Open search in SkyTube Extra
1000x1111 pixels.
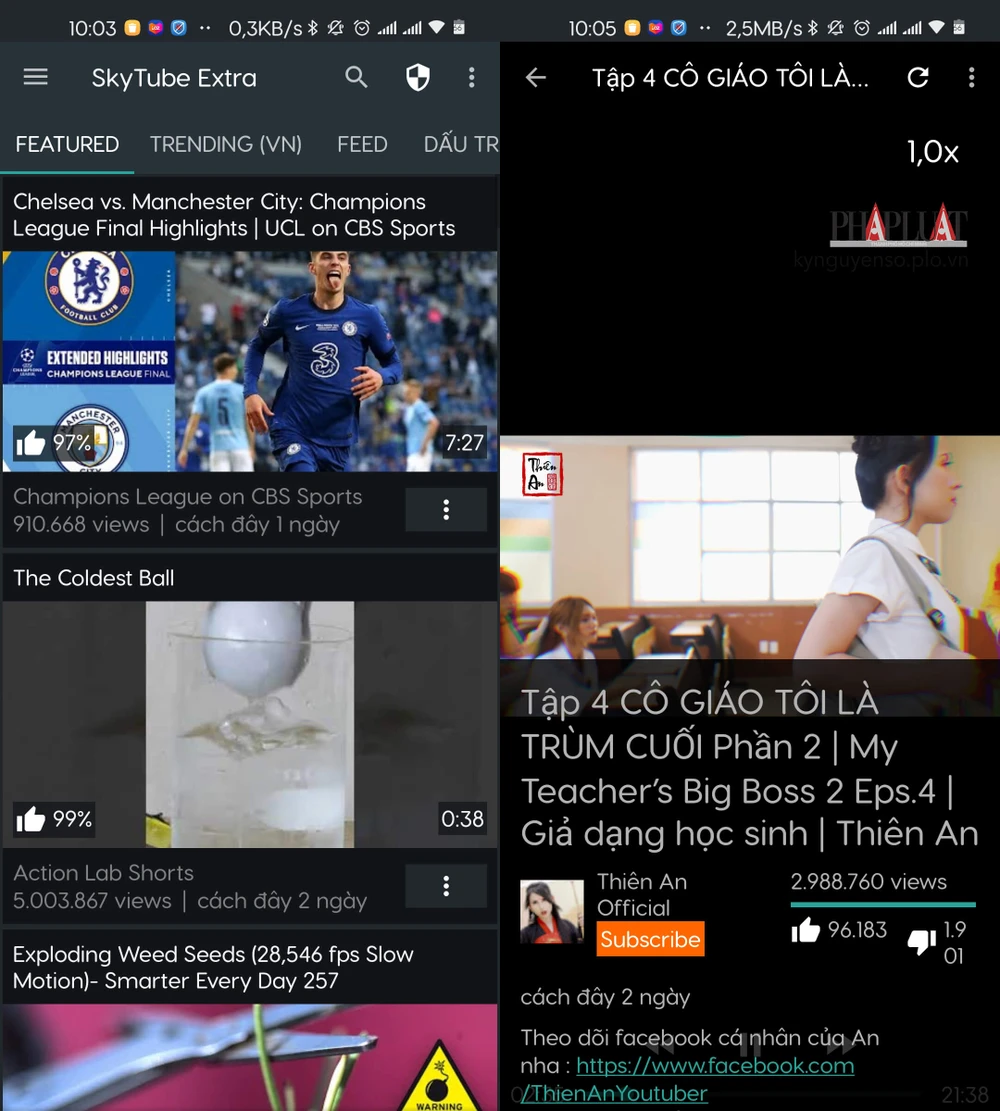click(357, 77)
